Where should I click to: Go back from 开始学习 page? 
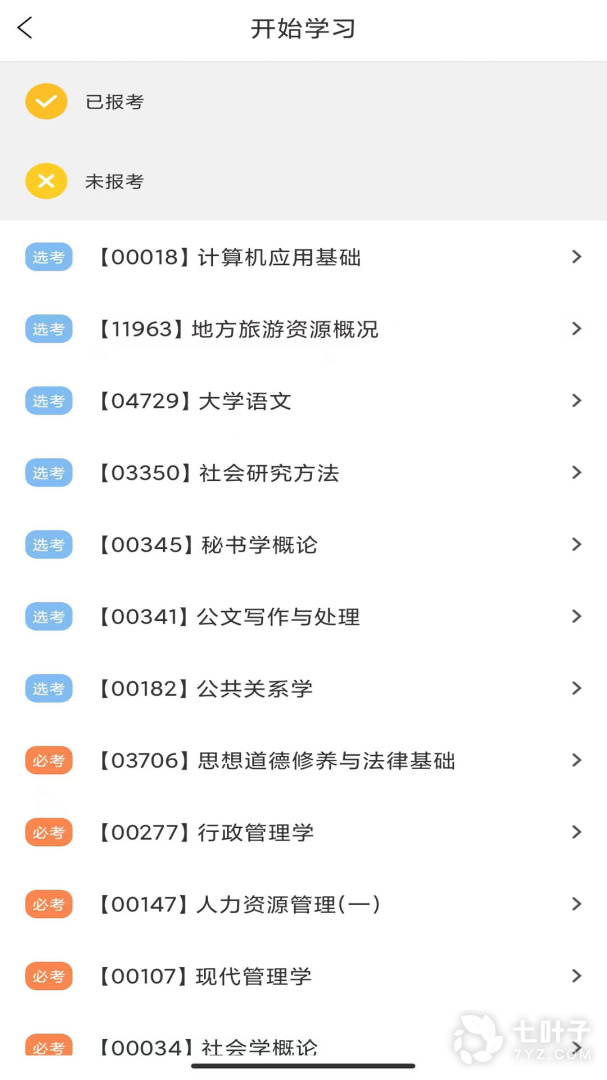point(26,28)
